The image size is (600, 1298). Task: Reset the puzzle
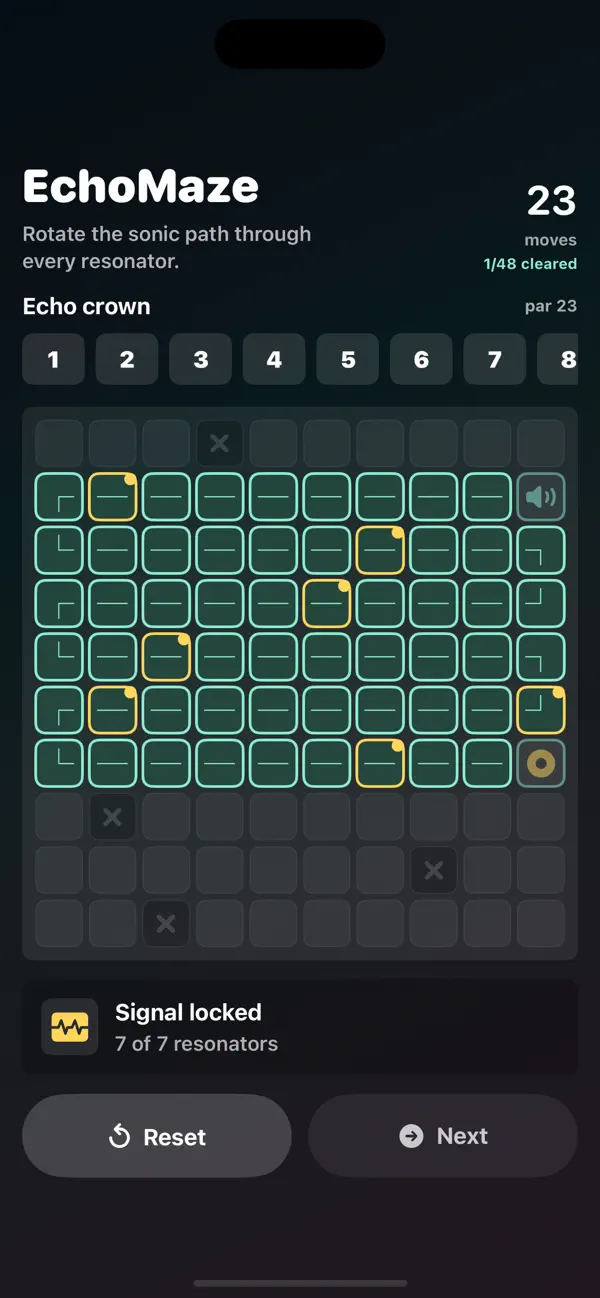click(157, 1136)
